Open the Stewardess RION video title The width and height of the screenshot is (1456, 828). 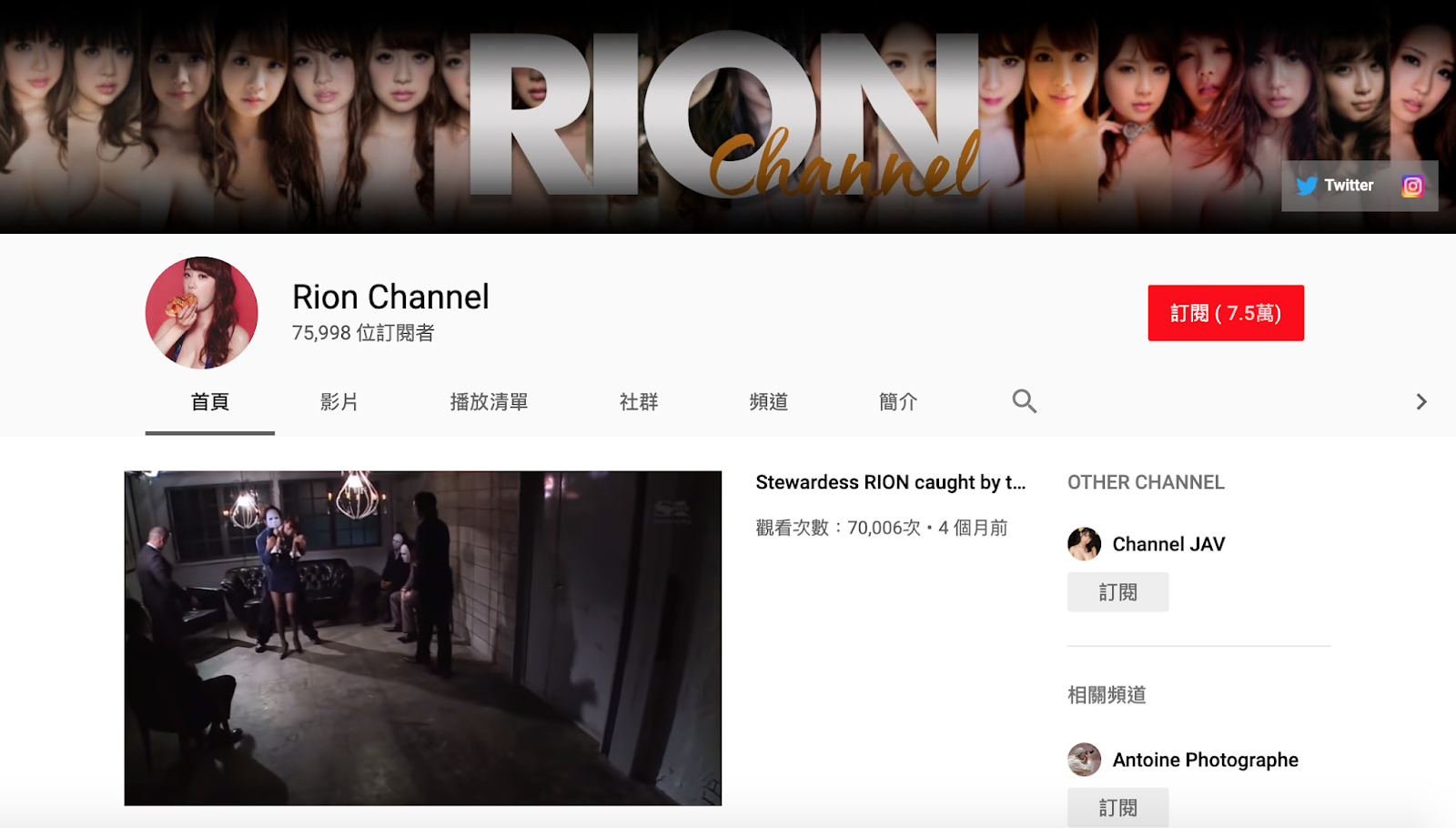[890, 482]
